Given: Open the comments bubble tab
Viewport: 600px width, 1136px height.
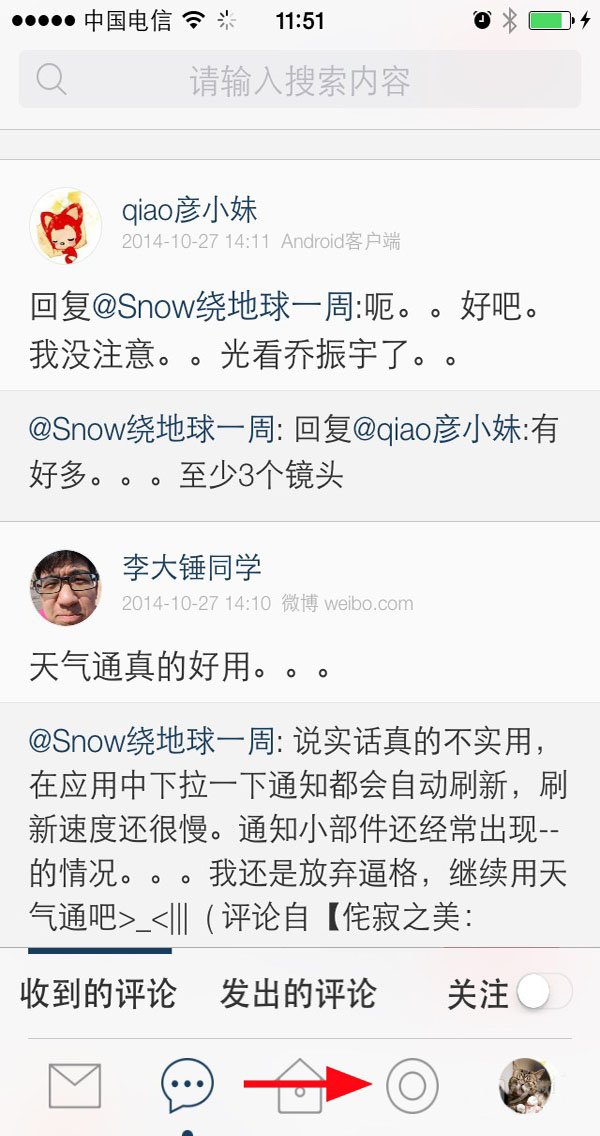Looking at the screenshot, I should (188, 1085).
